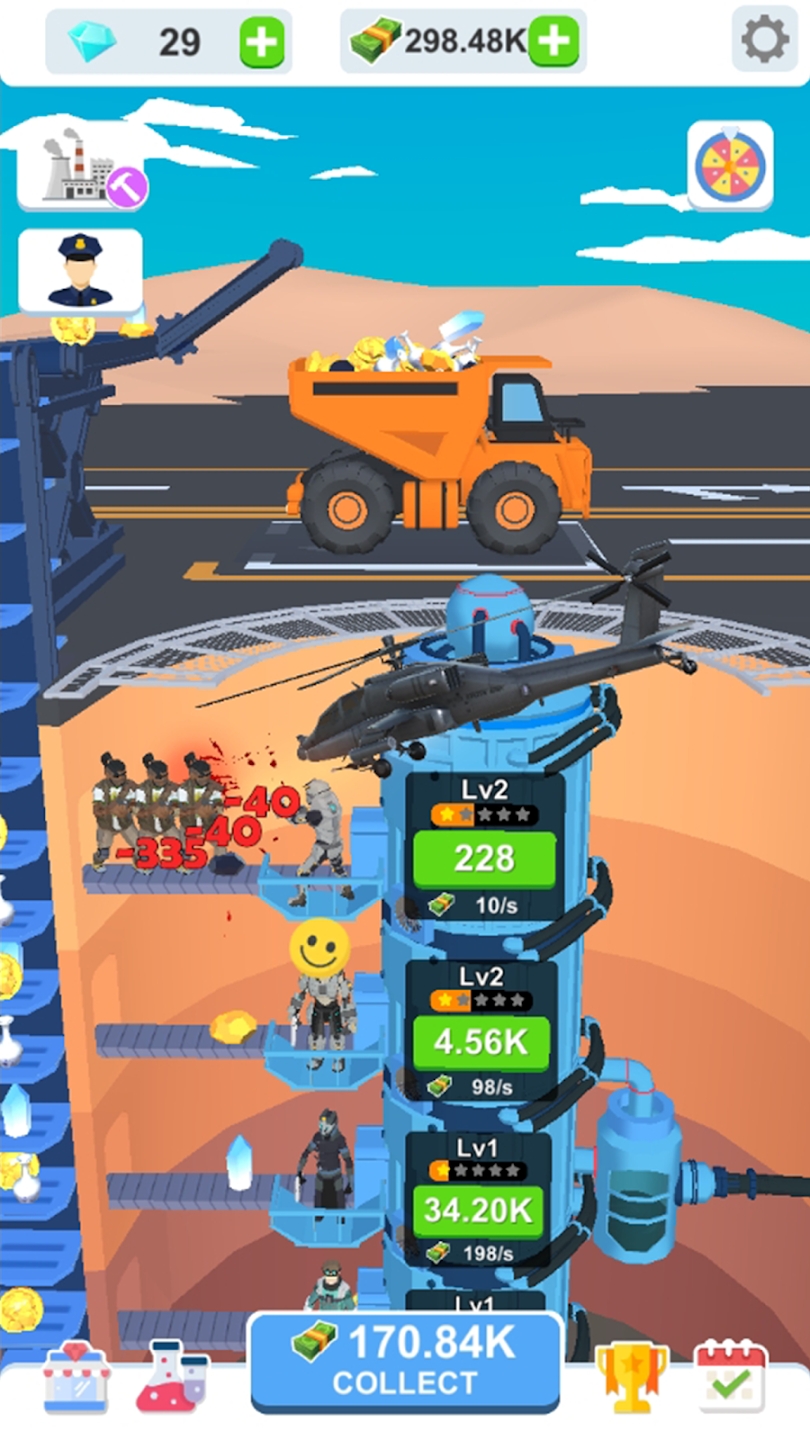810x1440 pixels.
Task: Collect 170.84K cash
Action: [x=406, y=1362]
